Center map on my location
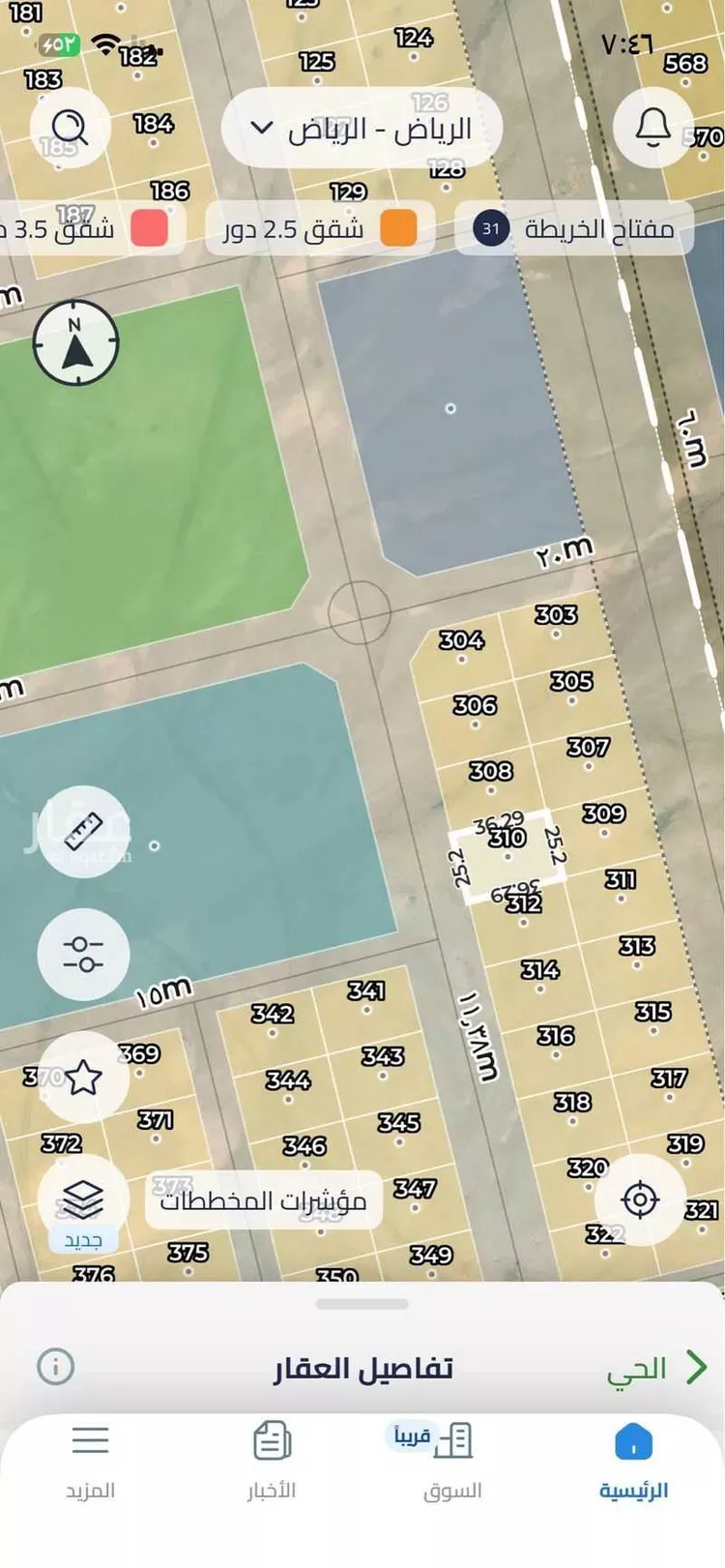725x1568 pixels. click(x=640, y=1200)
